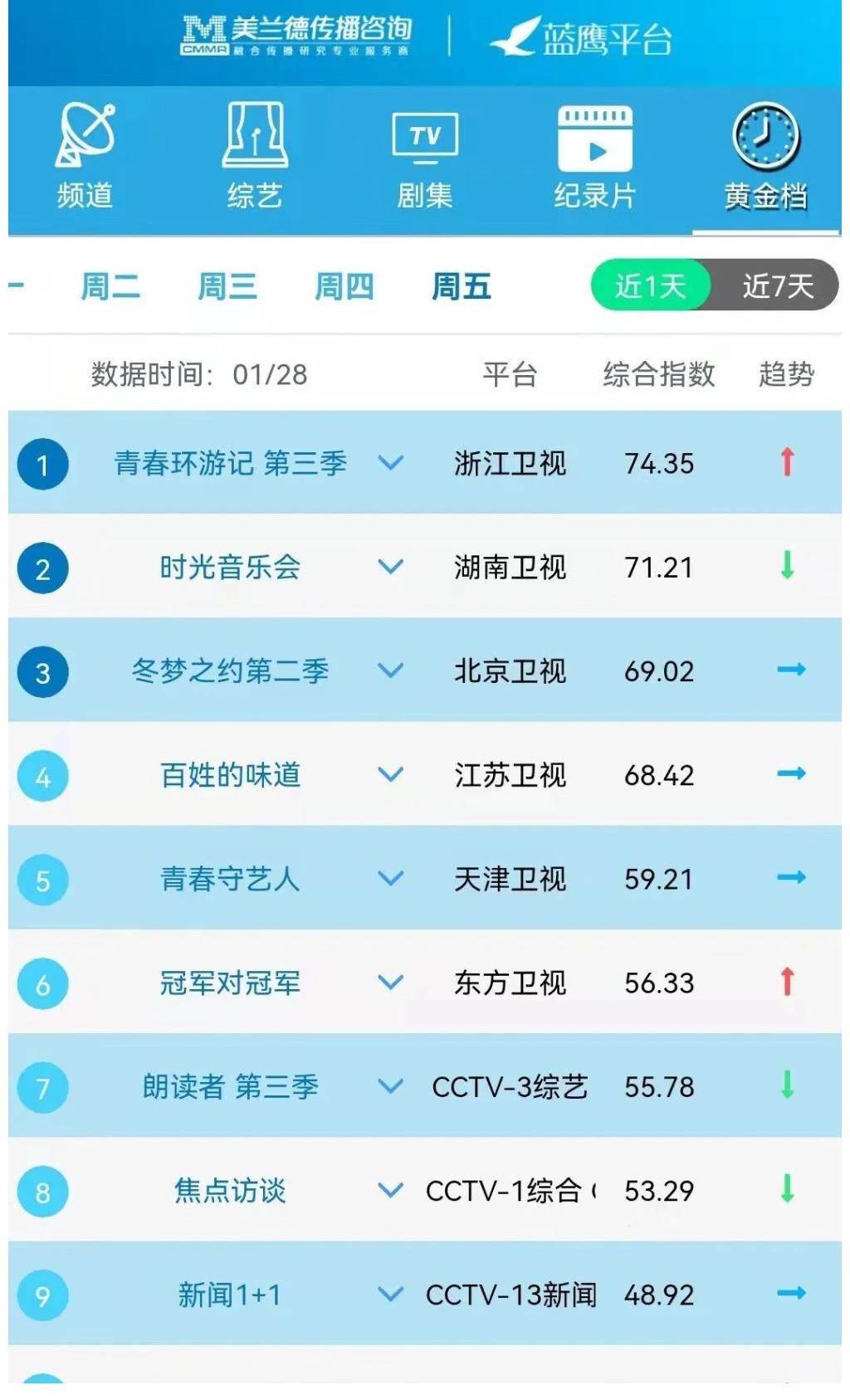Expand the 青春守艺人 entry
Viewport: 850px width, 1400px height.
click(390, 879)
